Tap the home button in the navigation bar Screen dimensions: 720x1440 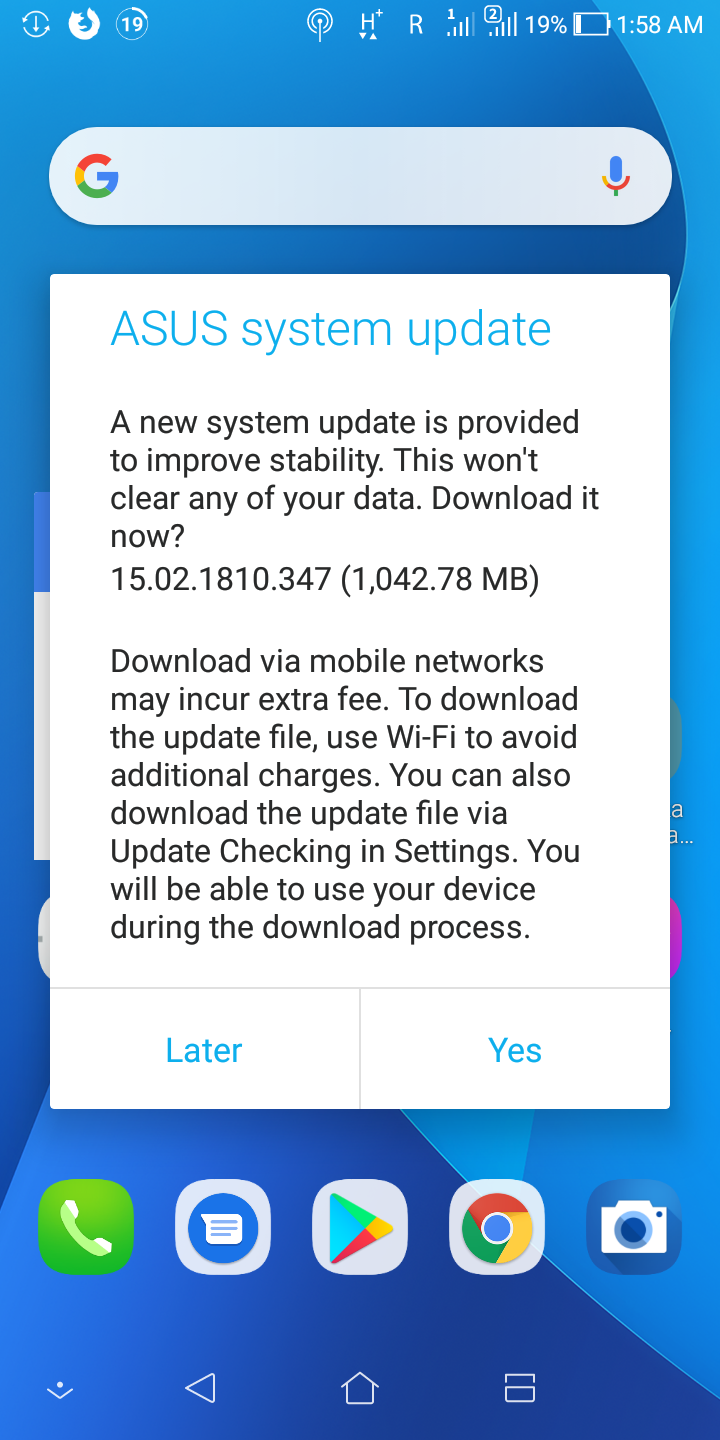pyautogui.click(x=360, y=1387)
